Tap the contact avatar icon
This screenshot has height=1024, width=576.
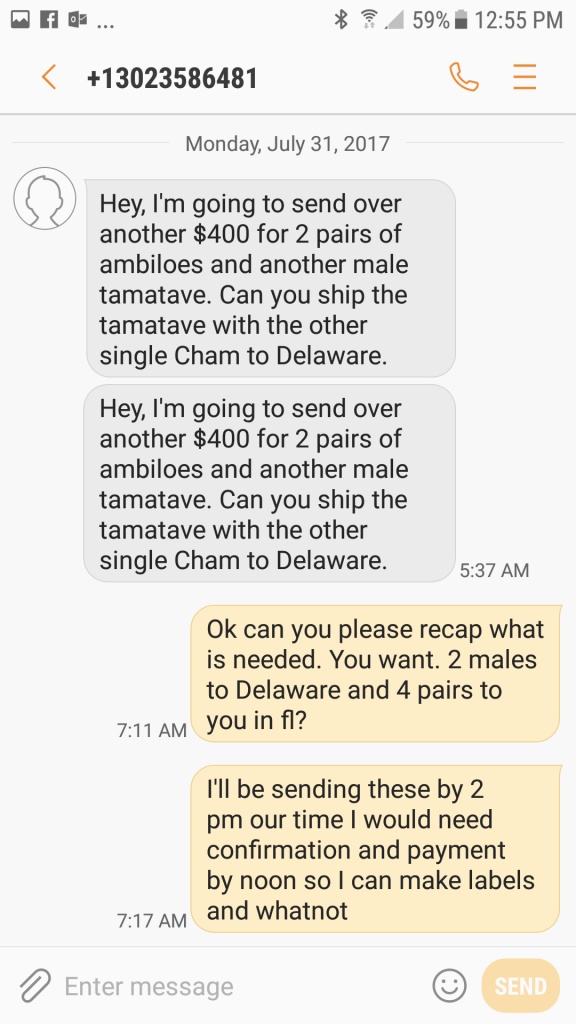click(x=45, y=198)
